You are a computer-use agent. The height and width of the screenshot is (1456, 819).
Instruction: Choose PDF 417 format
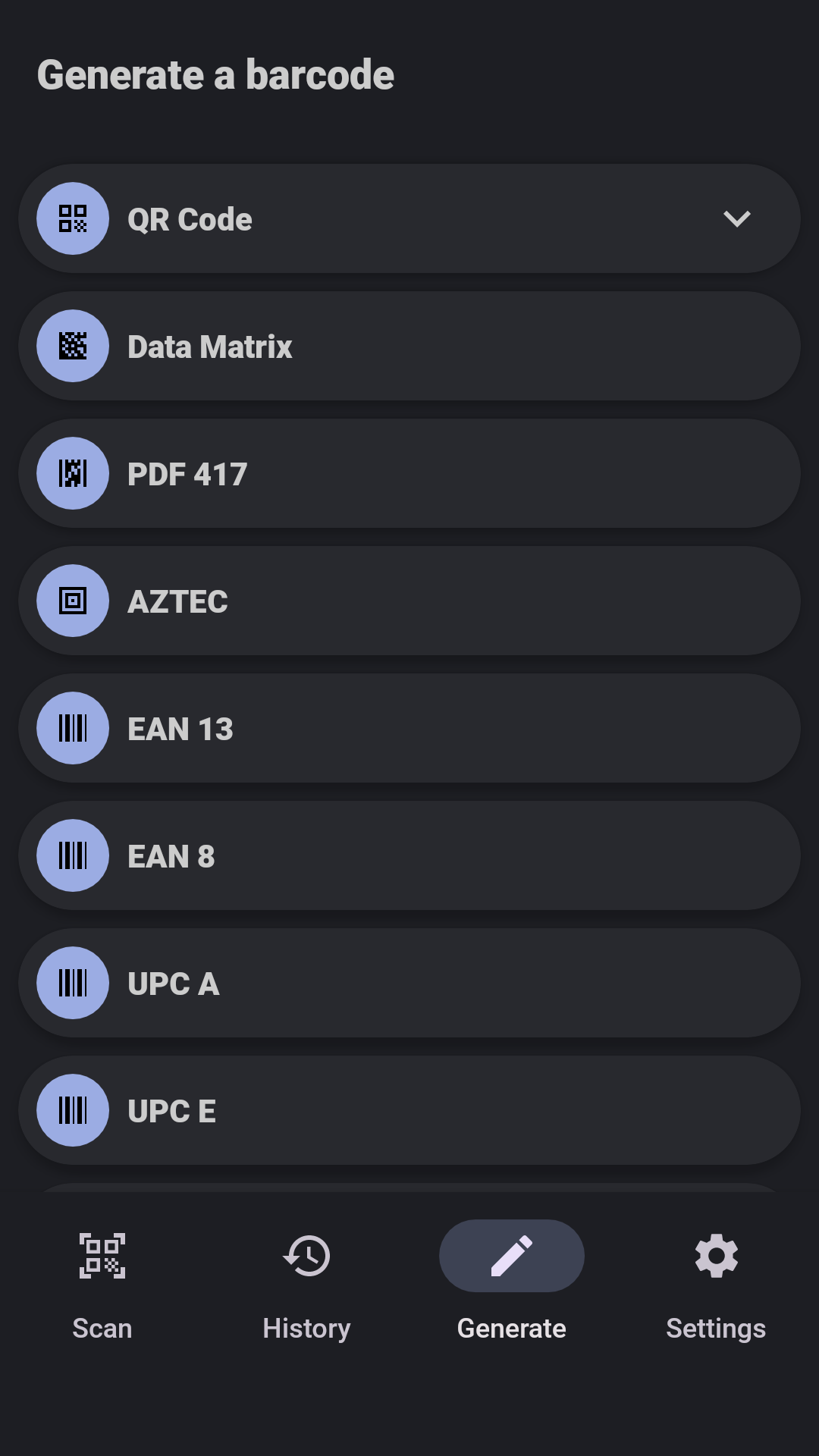(409, 474)
